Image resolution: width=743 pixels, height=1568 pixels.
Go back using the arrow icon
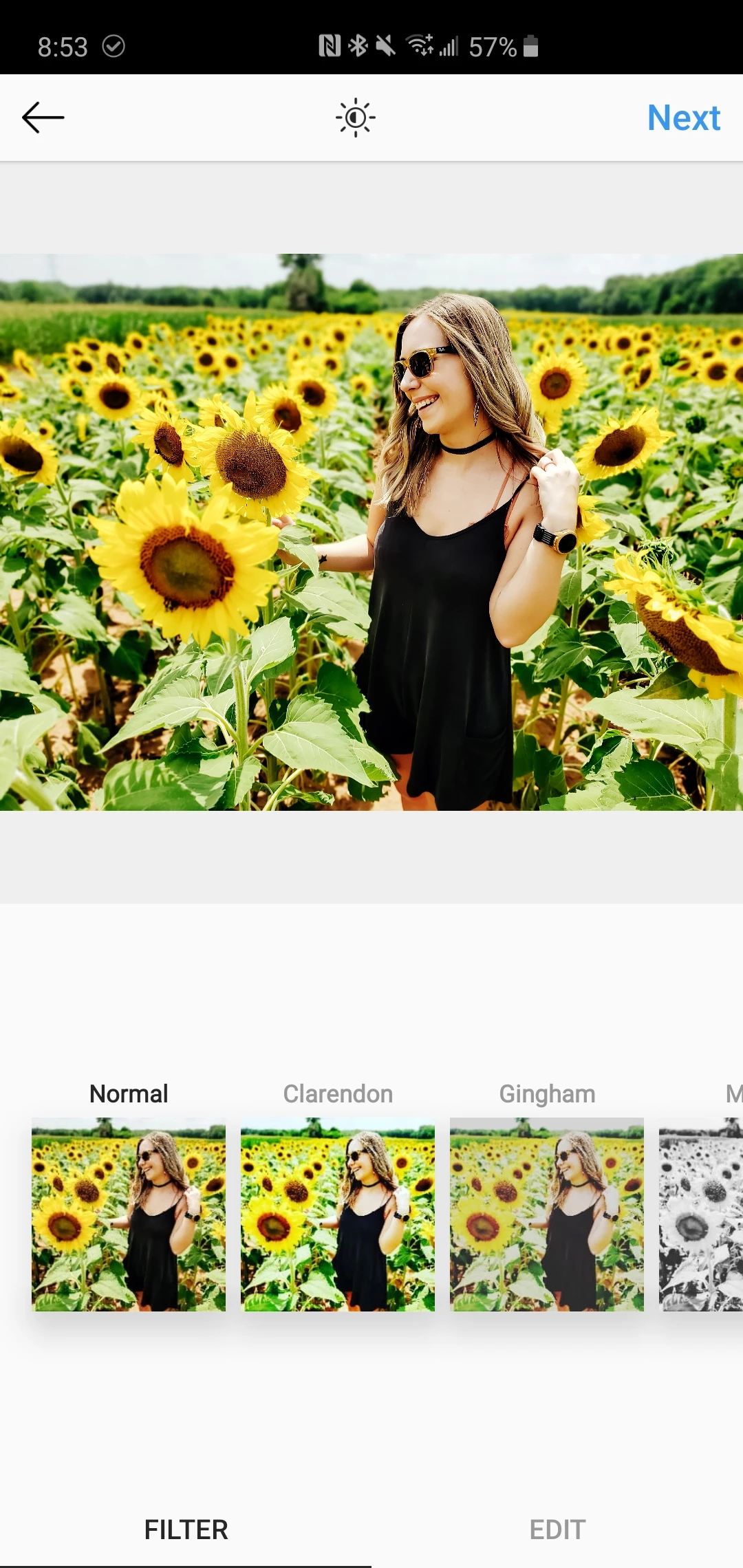[x=43, y=118]
